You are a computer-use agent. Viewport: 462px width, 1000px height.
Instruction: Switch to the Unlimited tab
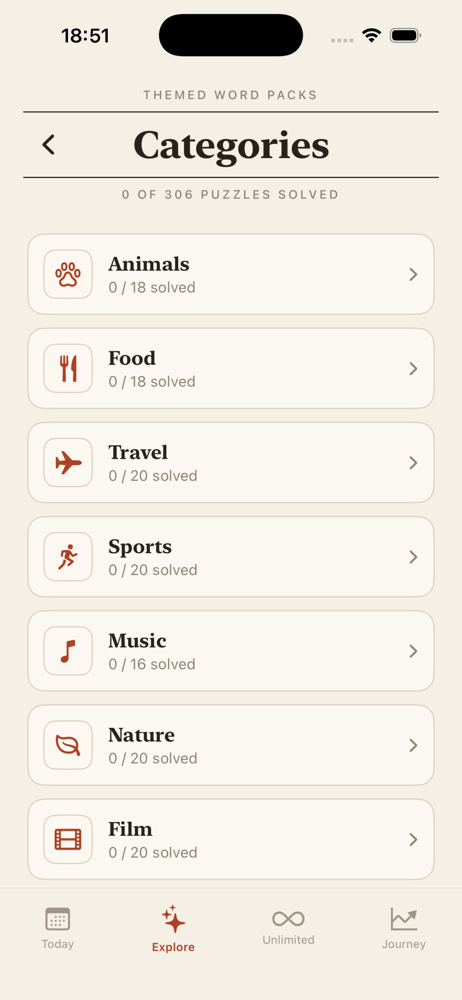click(x=288, y=927)
